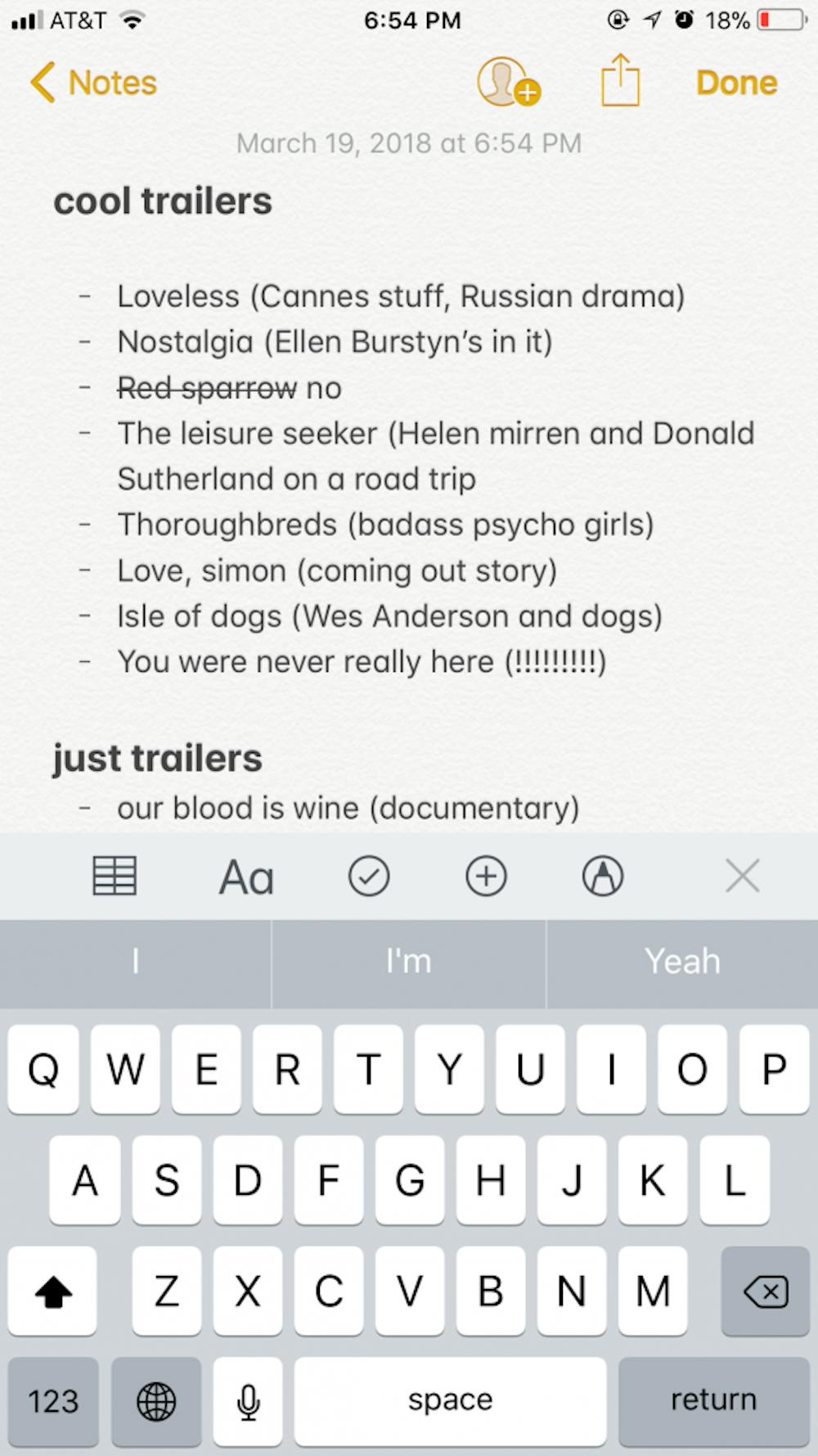Add people to this note
This screenshot has height=1456, width=818.
(508, 83)
